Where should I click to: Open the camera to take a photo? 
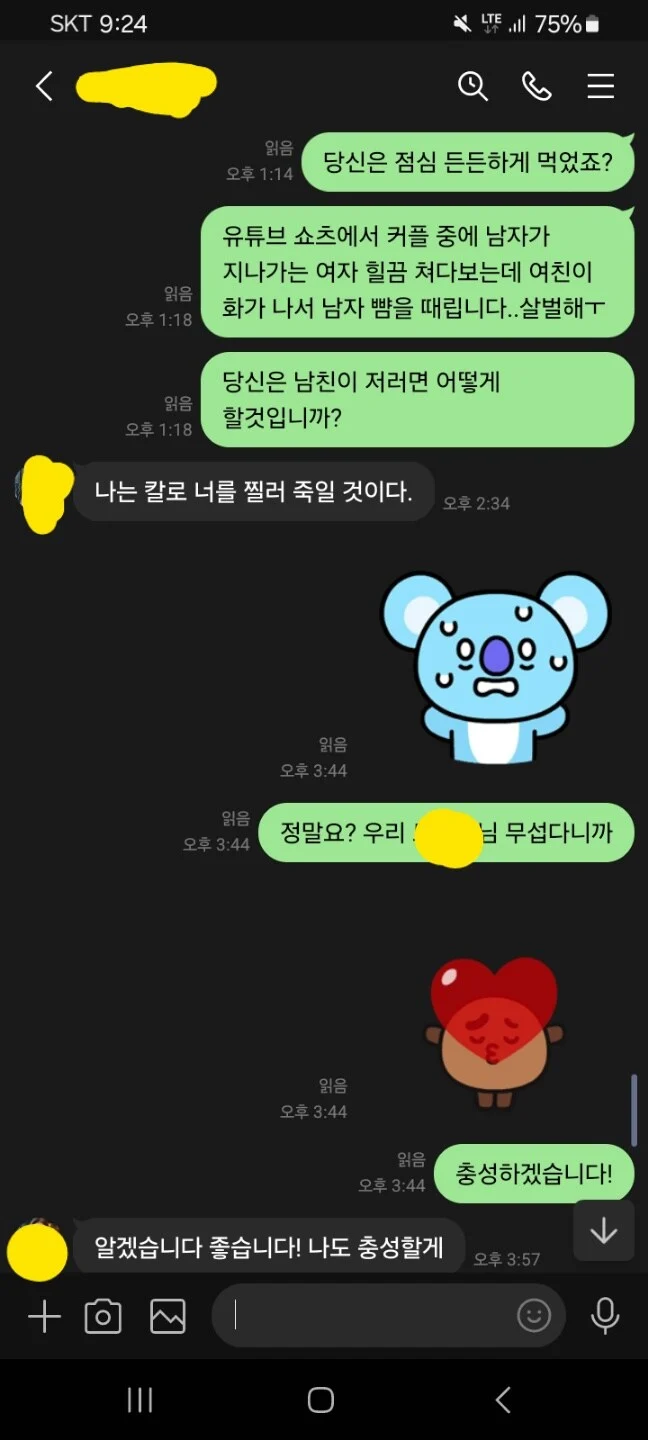(103, 1317)
